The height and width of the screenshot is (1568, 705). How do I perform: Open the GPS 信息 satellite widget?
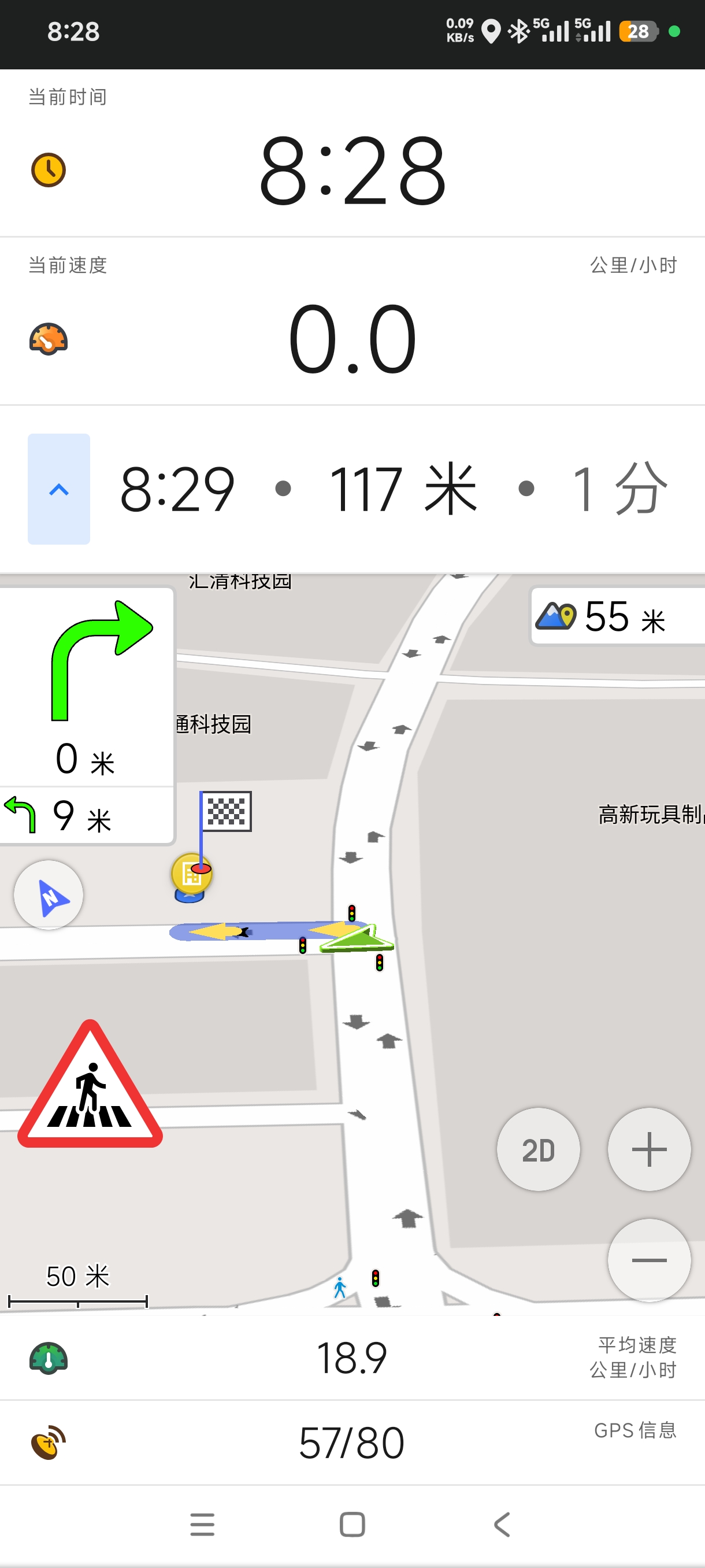[x=352, y=1443]
